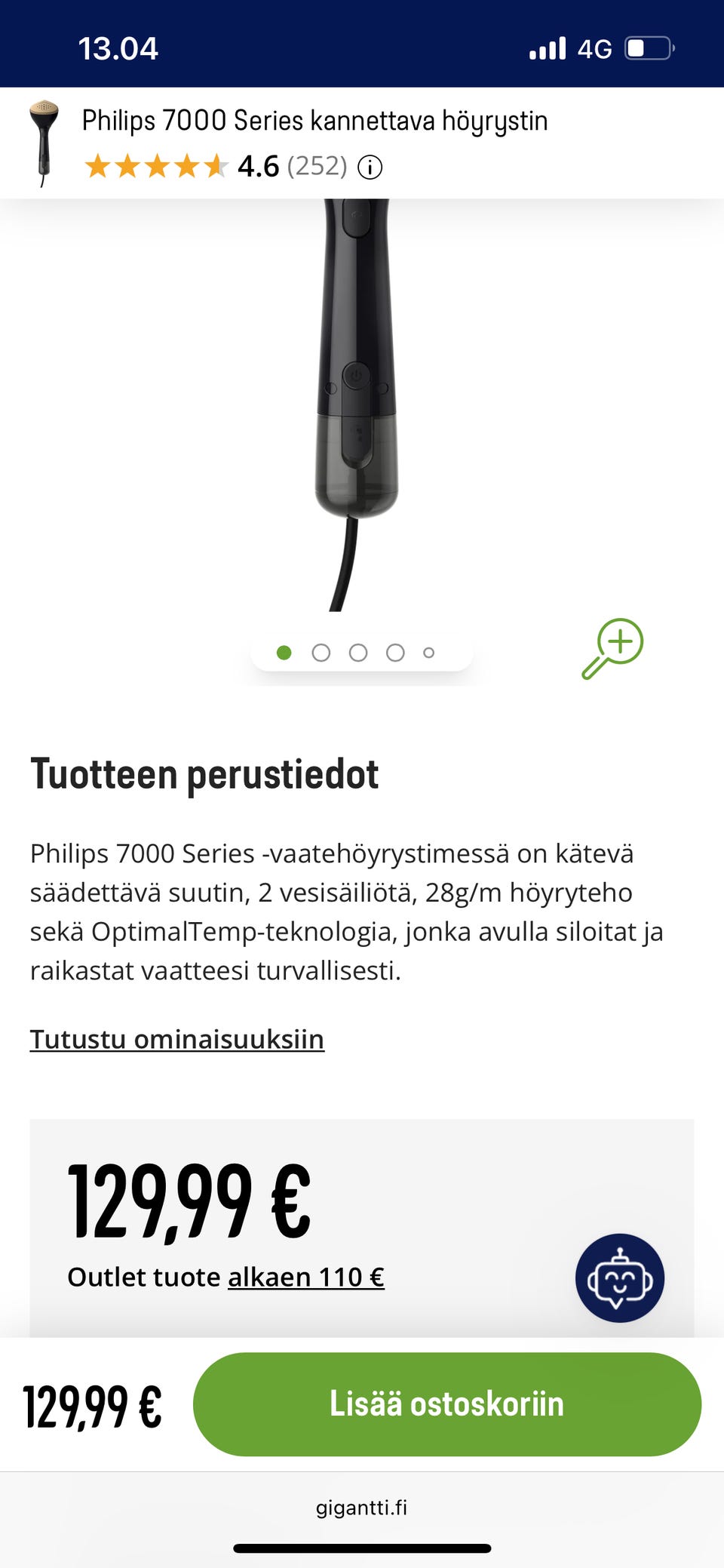Select the fifth image carousel dot
Image resolution: width=724 pixels, height=1568 pixels.
click(x=429, y=653)
